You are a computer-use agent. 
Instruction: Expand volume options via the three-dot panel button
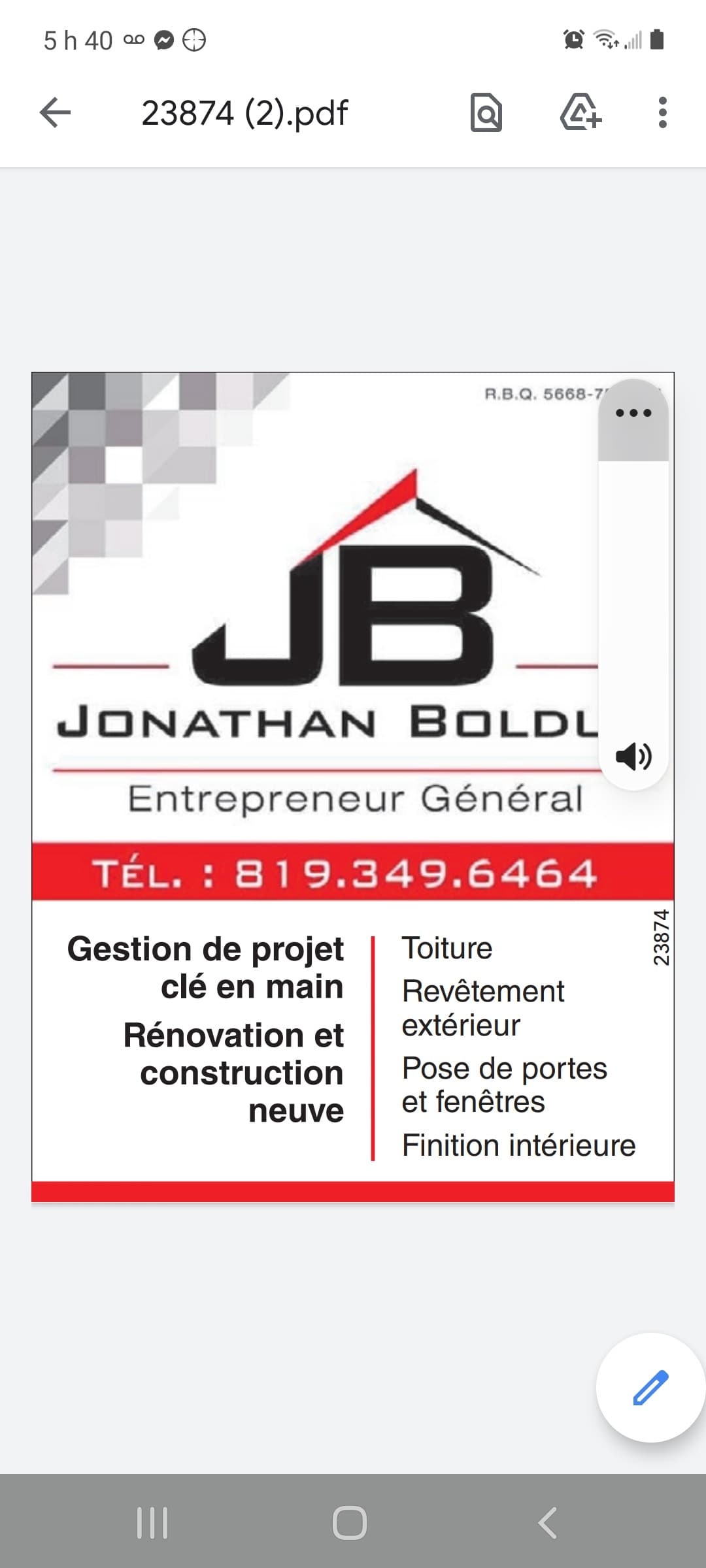point(633,413)
